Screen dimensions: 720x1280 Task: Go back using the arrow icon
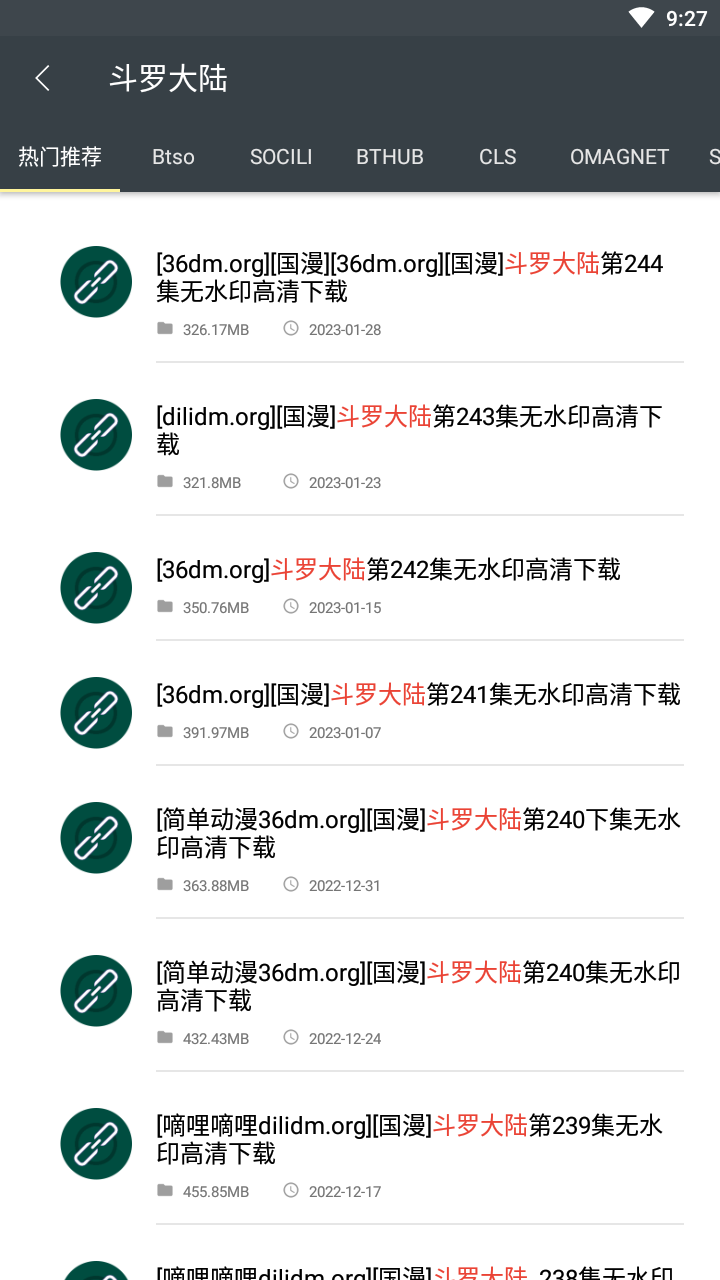point(42,78)
